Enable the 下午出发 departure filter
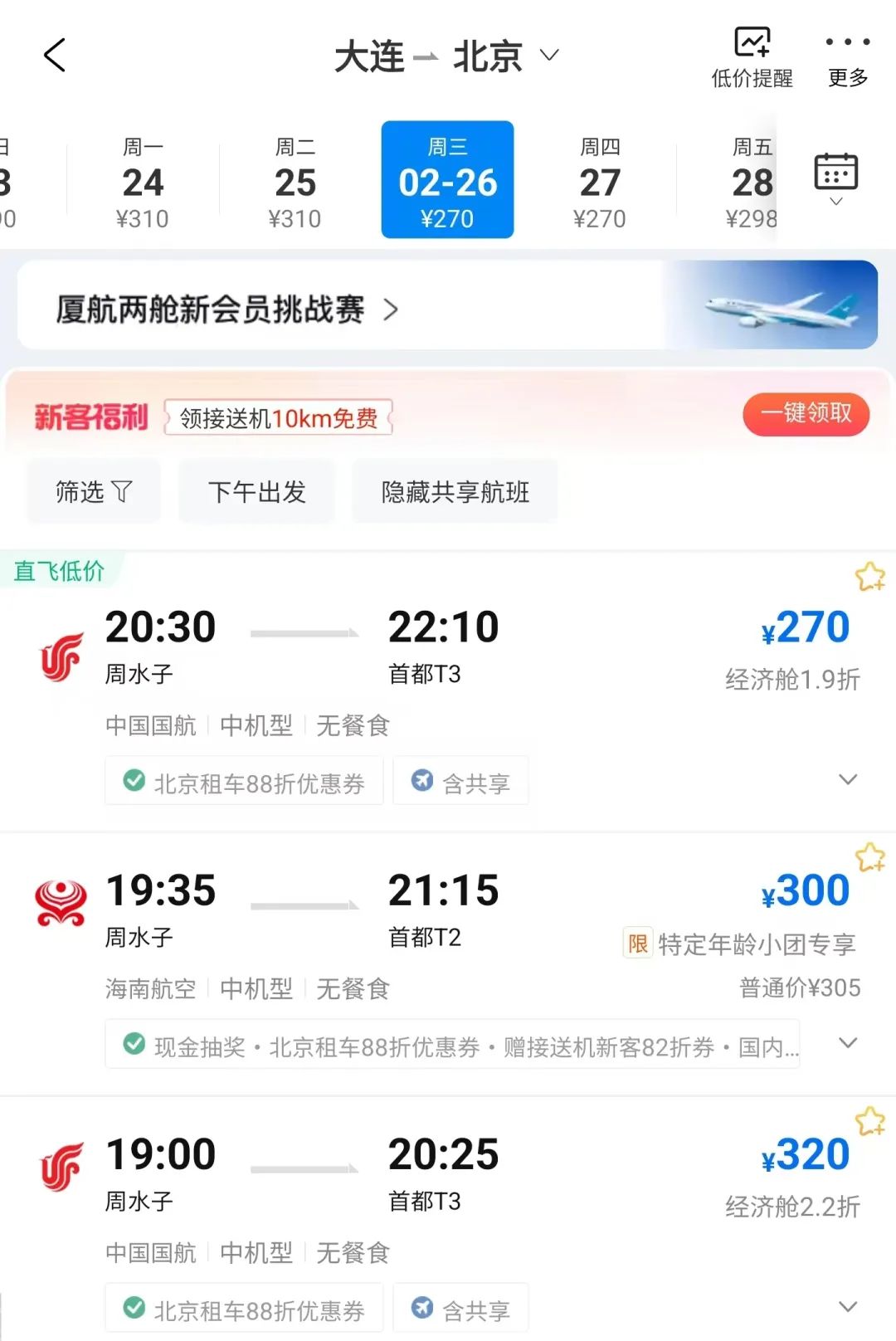 pyautogui.click(x=256, y=491)
